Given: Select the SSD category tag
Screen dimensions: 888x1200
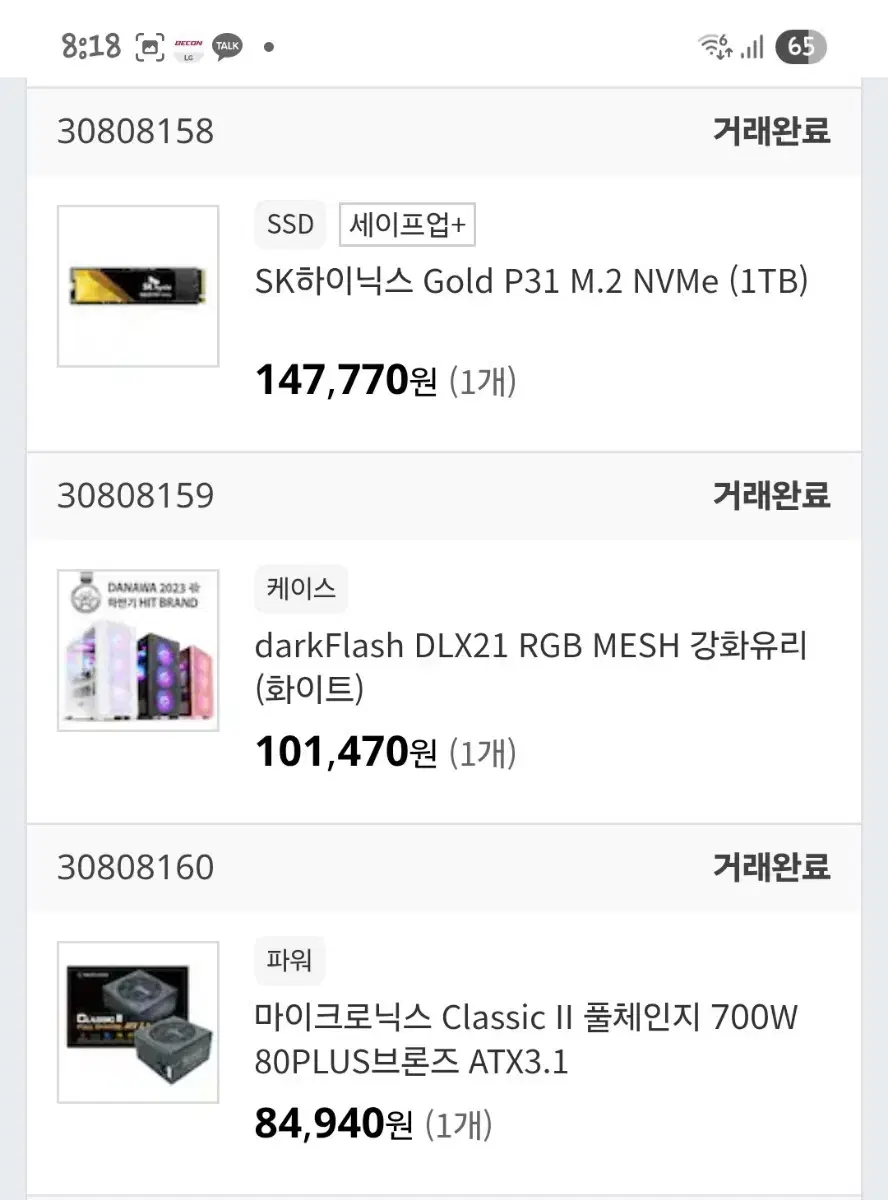Looking at the screenshot, I should coord(289,224).
